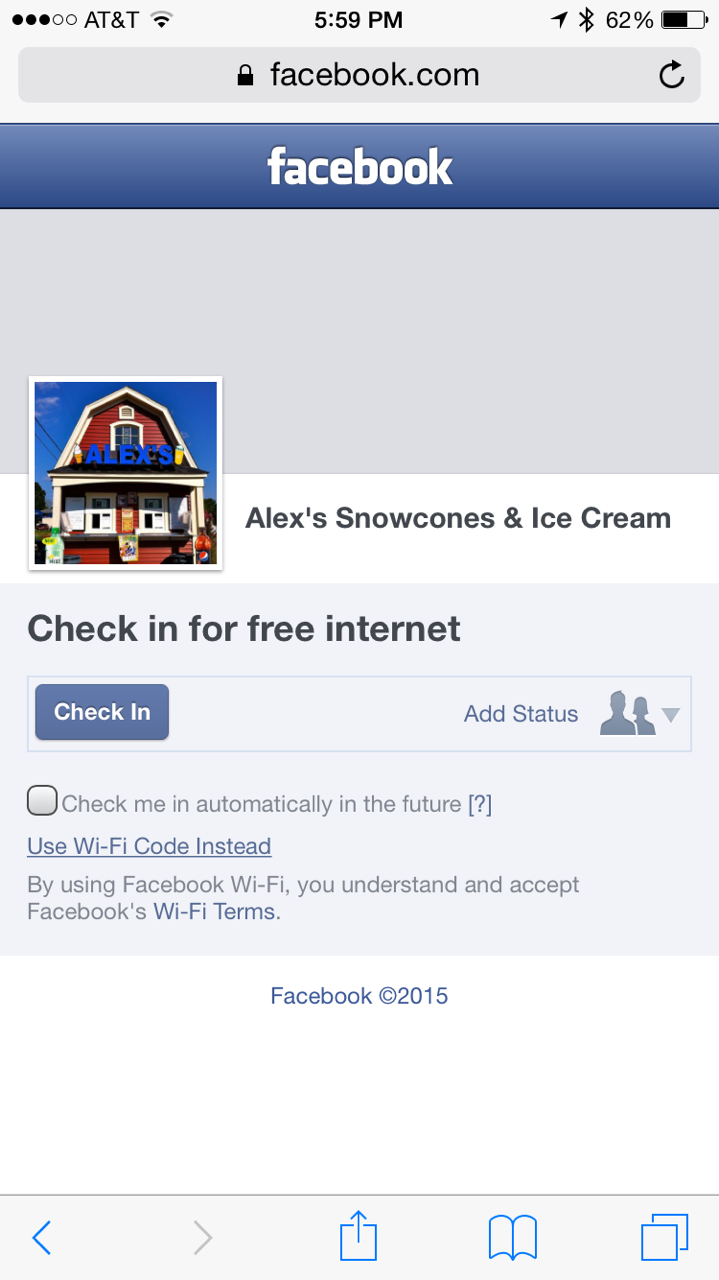
Task: Tap the Check In button
Action: [102, 712]
